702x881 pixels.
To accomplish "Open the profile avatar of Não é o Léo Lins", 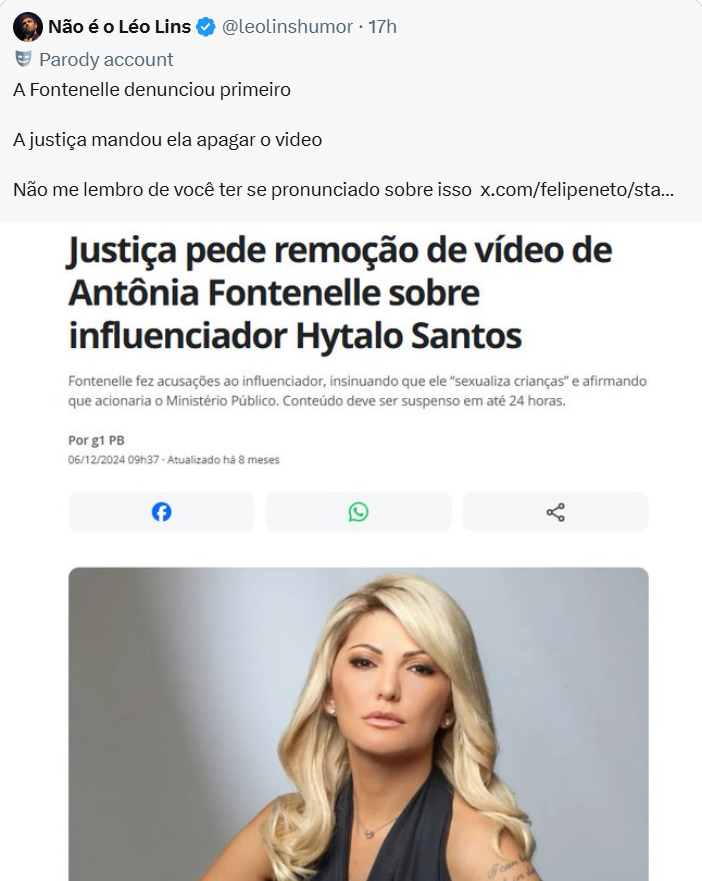I will click(27, 27).
